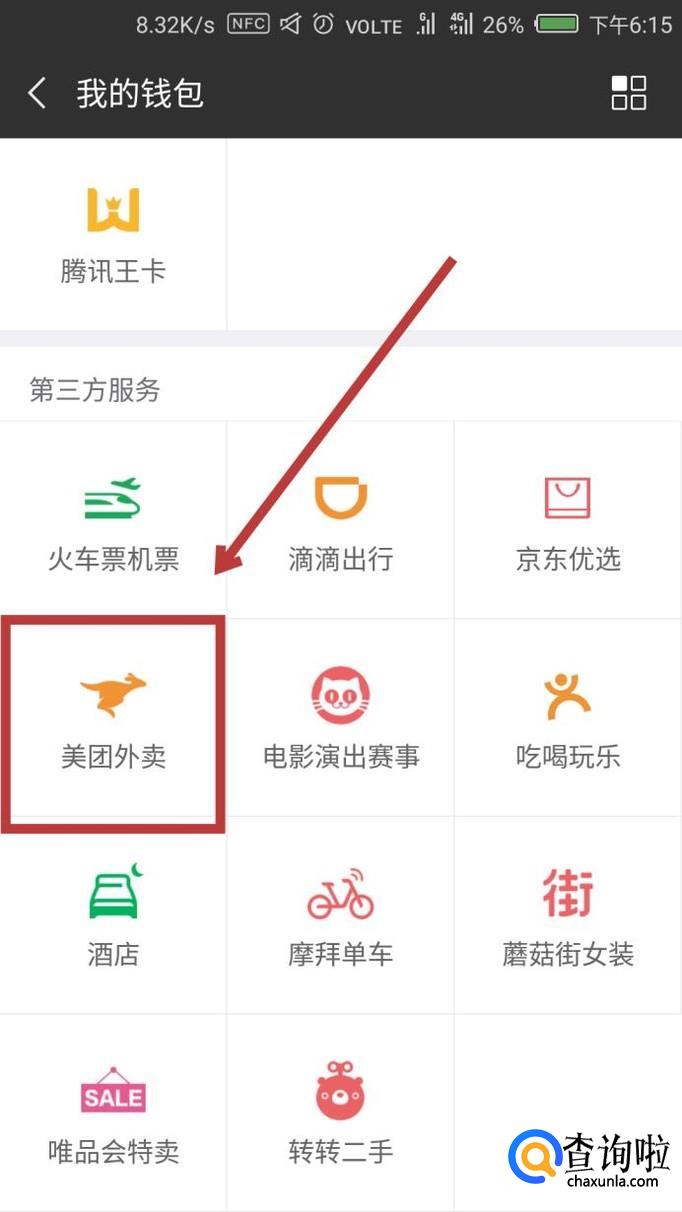Screen dimensions: 682x1212
Task: Open 腾讯王卡 service
Action: point(113,235)
